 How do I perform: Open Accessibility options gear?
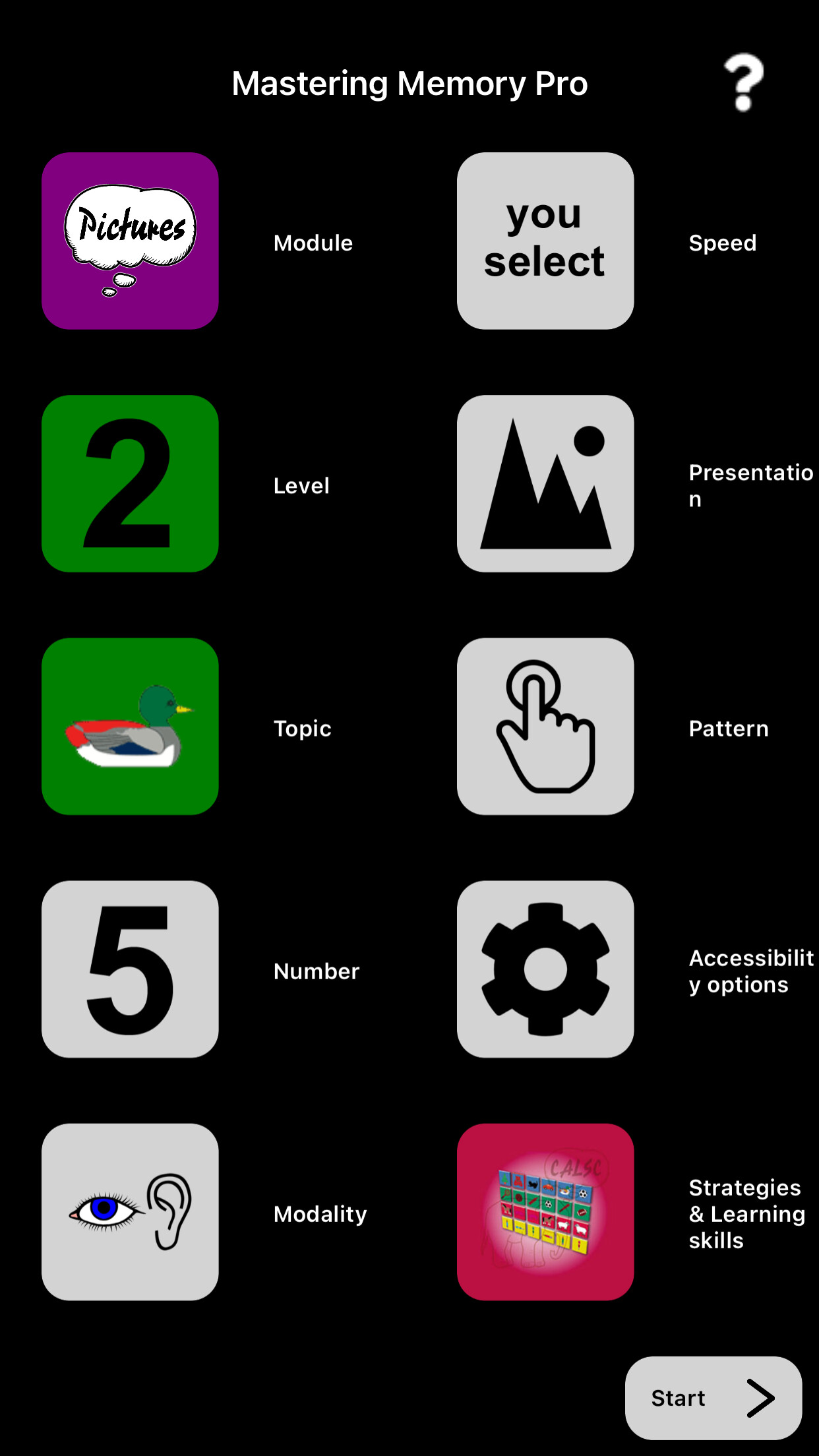pyautogui.click(x=545, y=969)
